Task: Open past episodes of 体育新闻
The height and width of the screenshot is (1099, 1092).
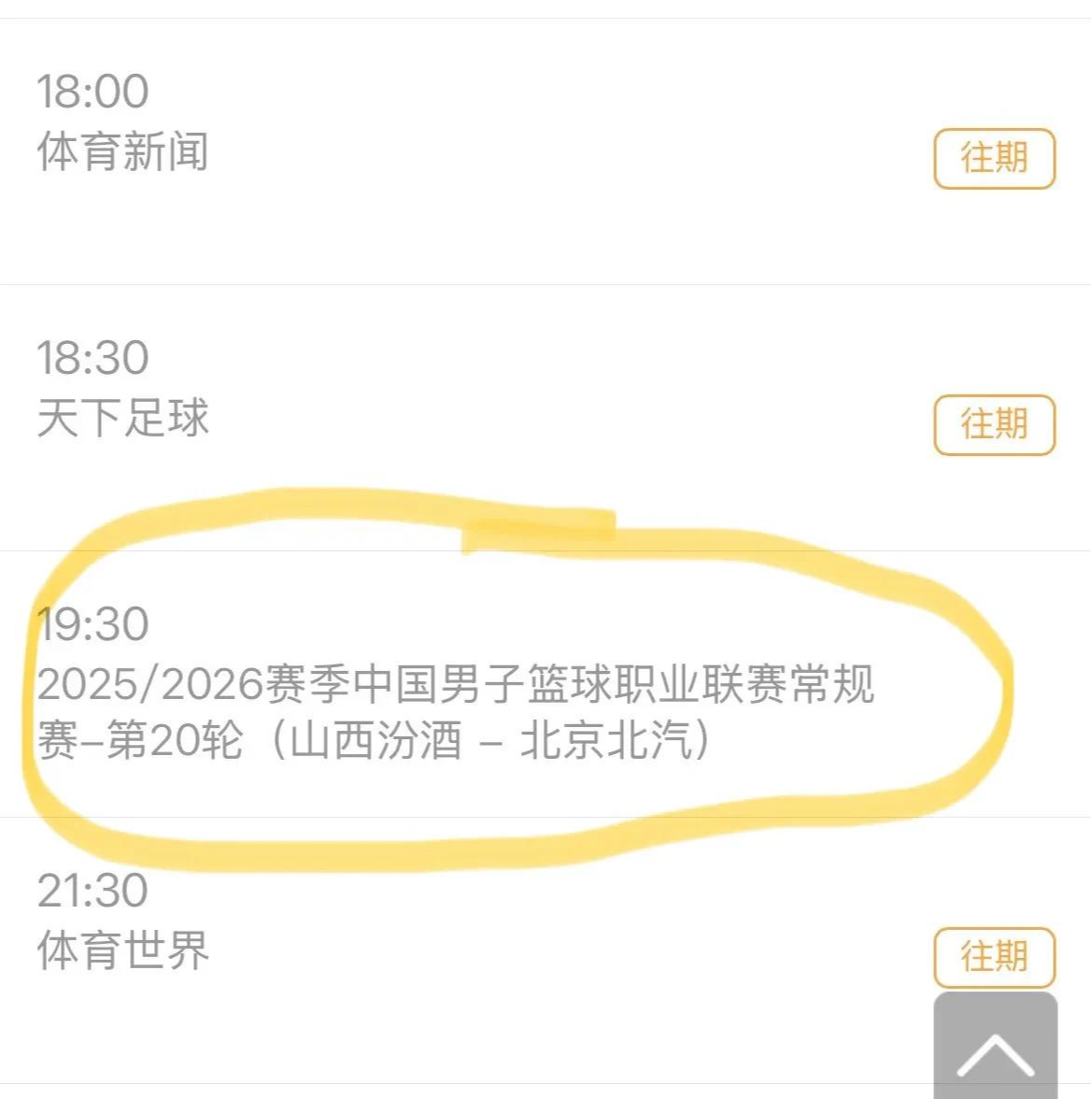Action: click(994, 159)
